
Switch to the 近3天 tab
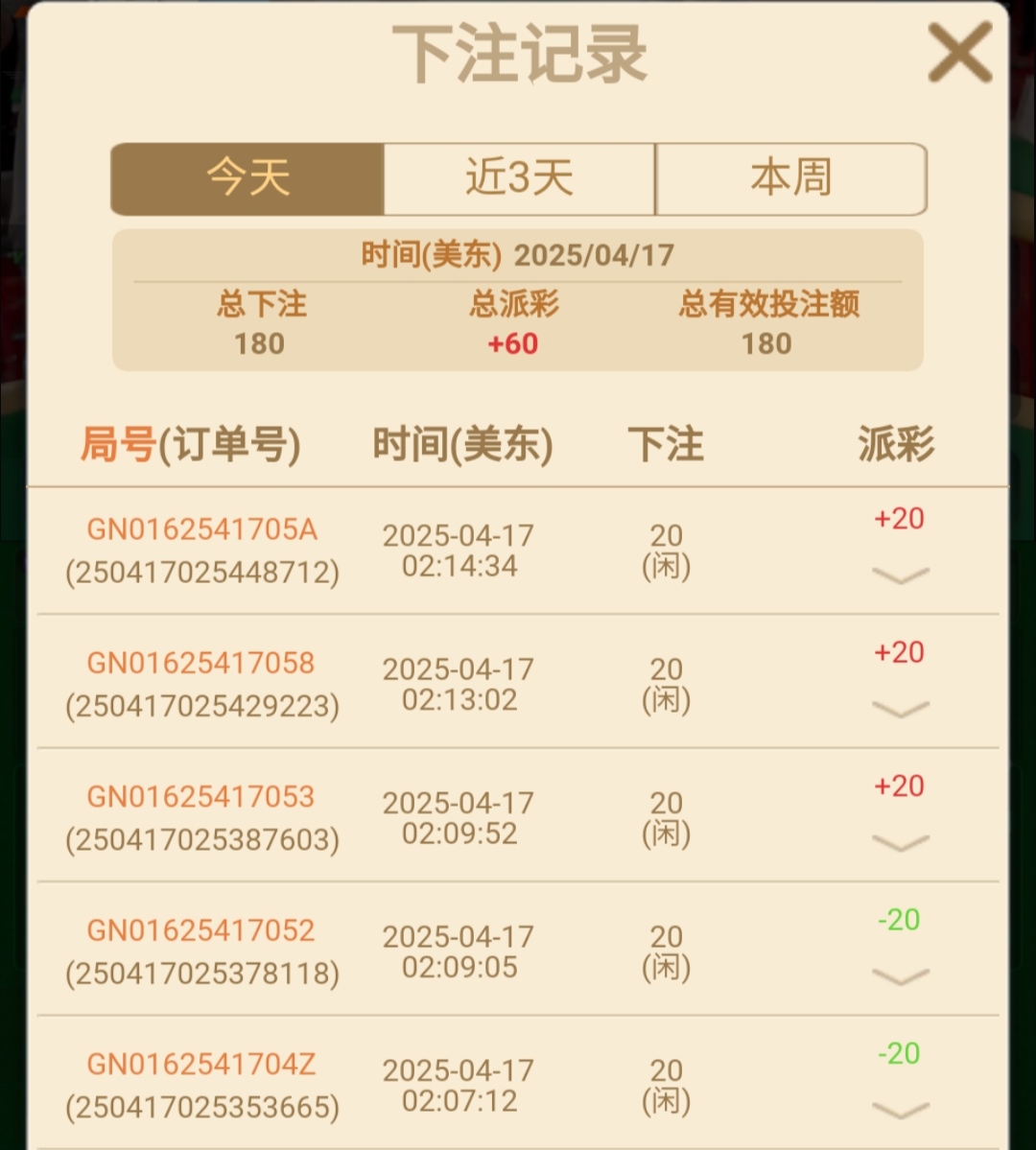click(x=519, y=178)
